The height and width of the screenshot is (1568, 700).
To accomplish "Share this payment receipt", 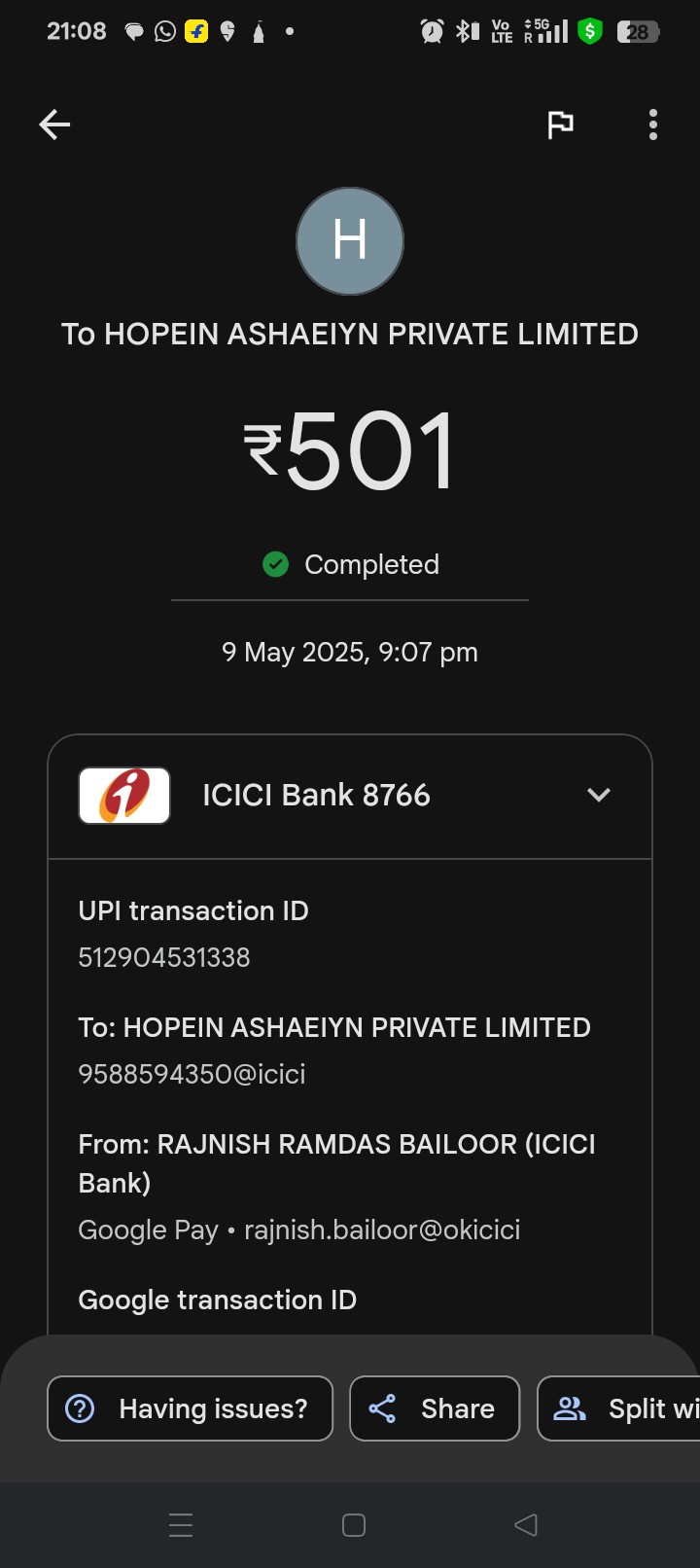I will click(x=435, y=1408).
